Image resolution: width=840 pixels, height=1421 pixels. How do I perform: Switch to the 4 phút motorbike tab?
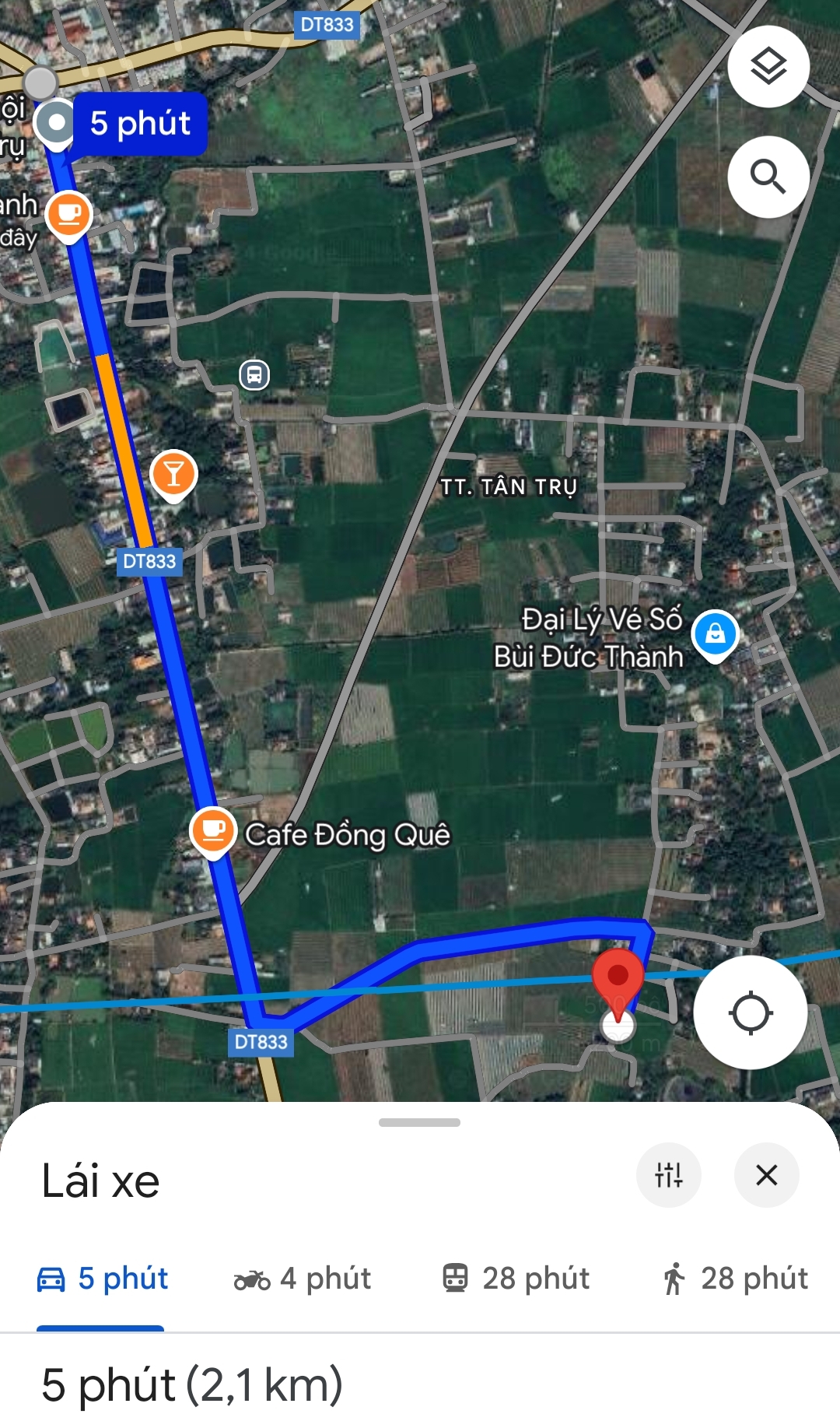303,1279
